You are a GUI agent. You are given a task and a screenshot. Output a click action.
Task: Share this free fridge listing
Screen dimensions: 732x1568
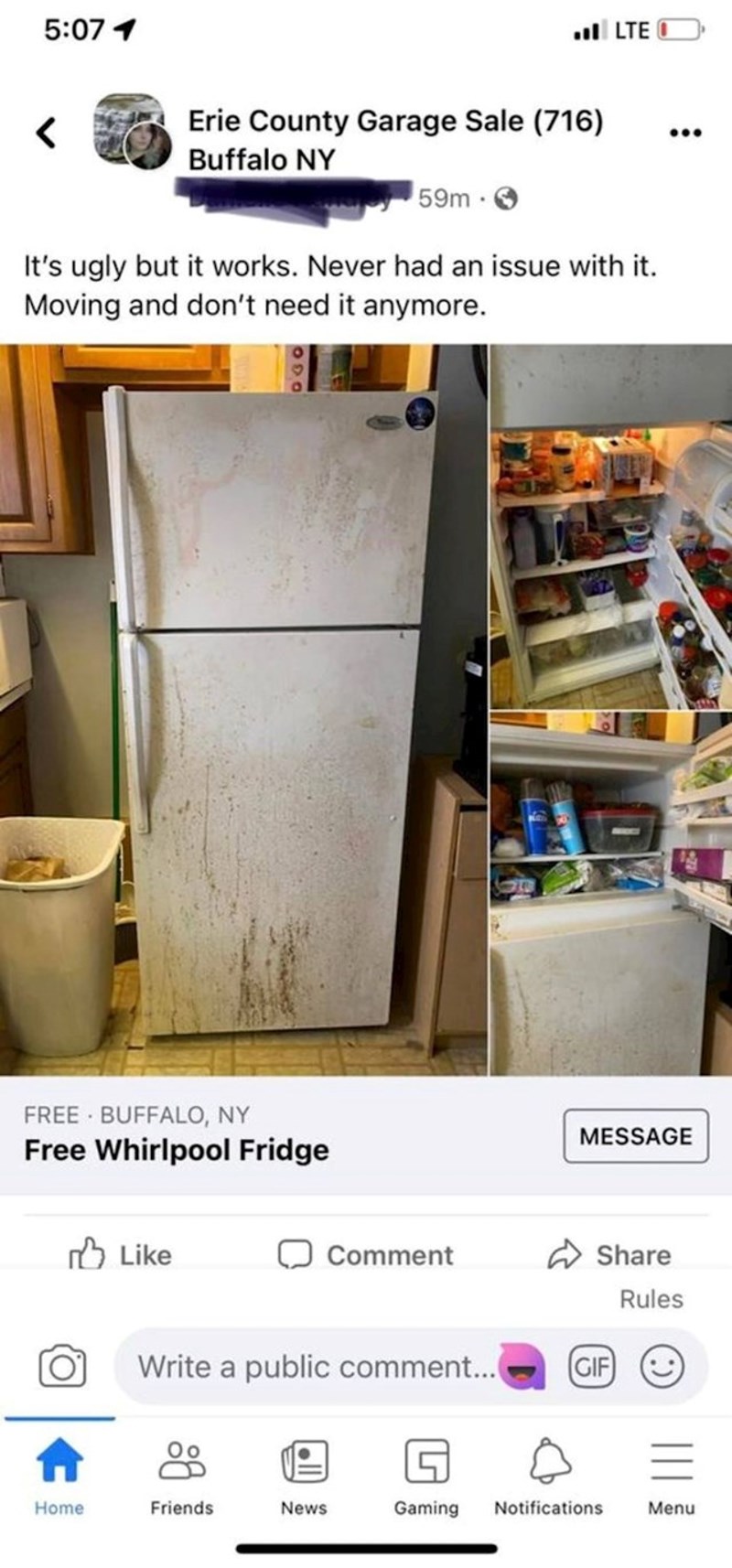(x=610, y=1255)
